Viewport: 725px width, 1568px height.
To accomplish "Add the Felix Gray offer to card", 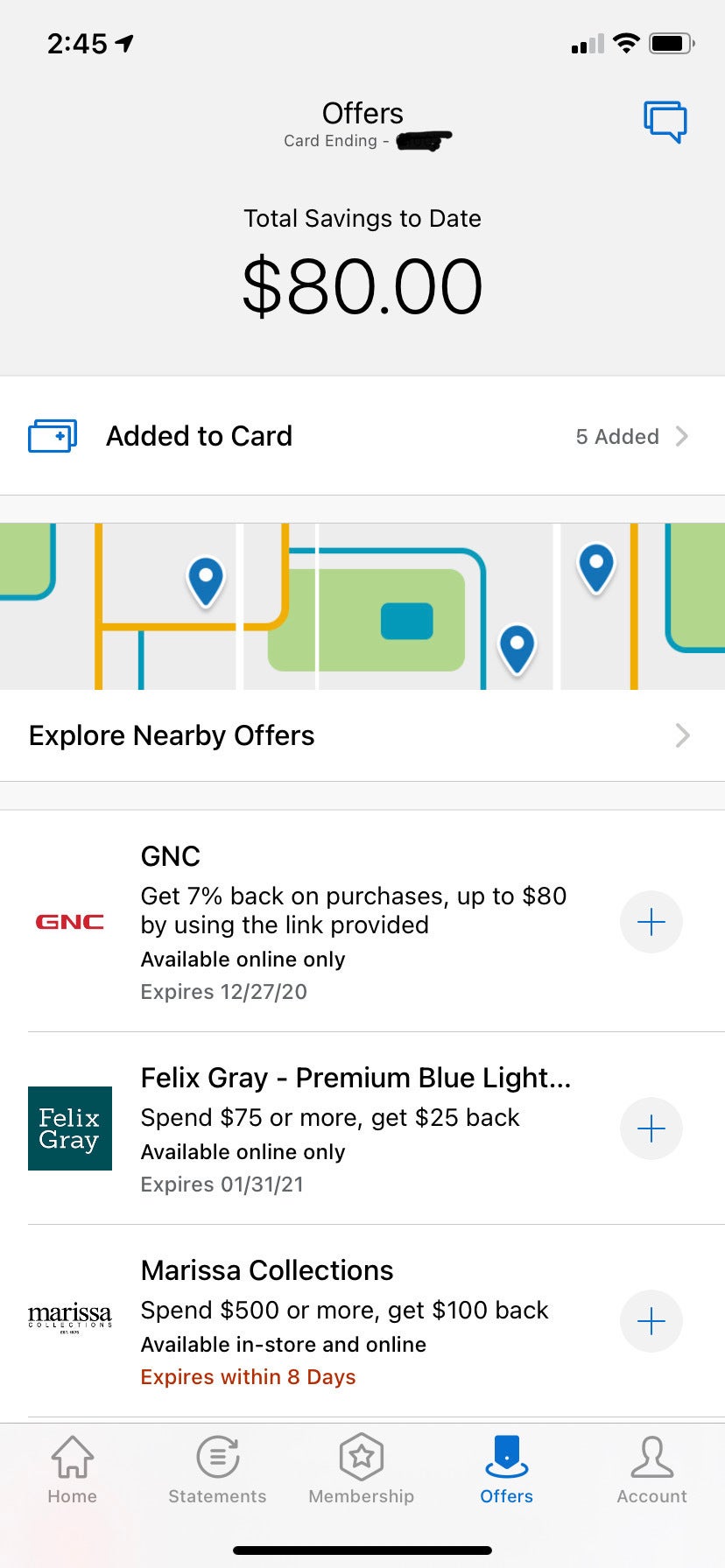I will point(651,1129).
